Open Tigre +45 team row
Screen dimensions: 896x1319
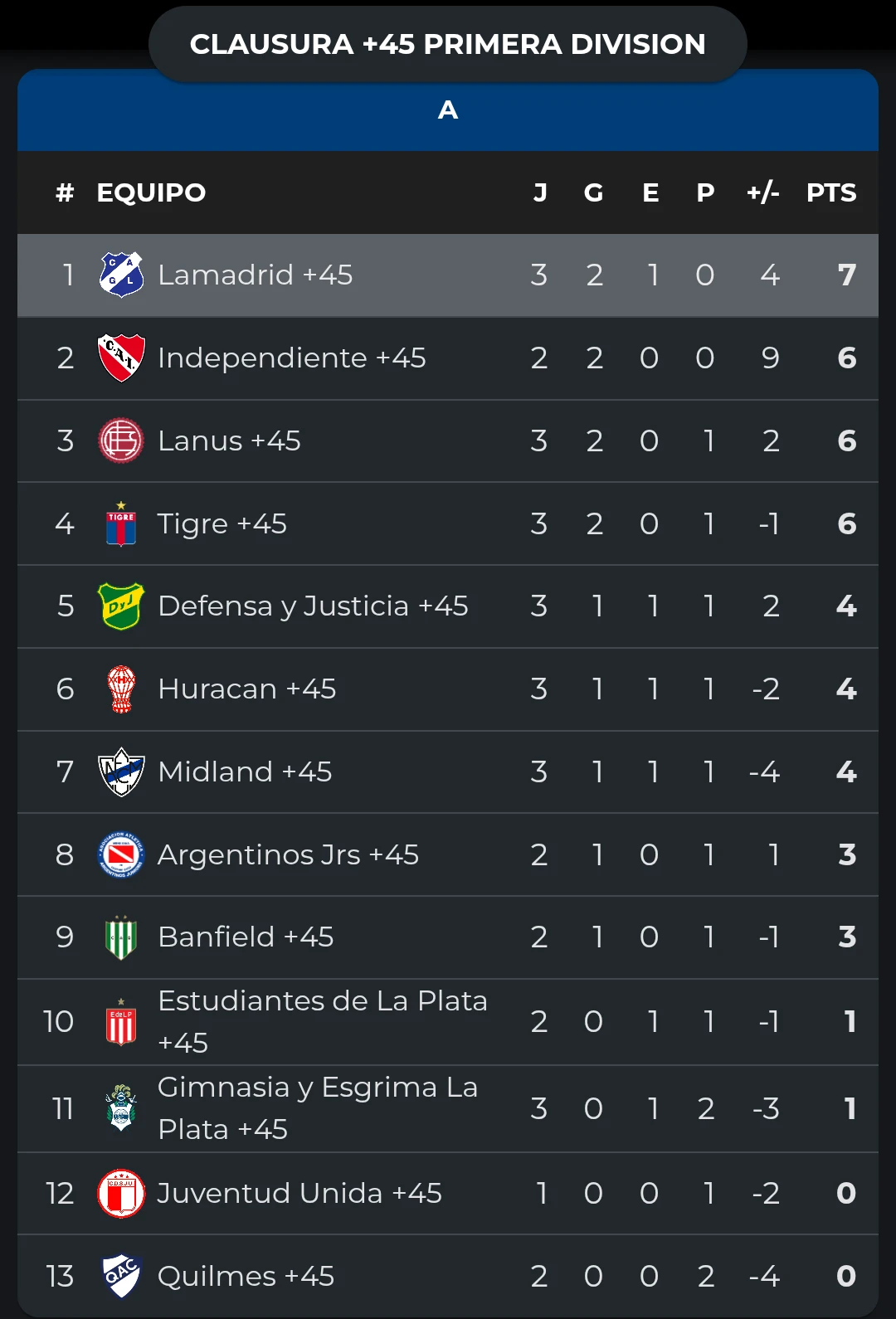(x=448, y=524)
